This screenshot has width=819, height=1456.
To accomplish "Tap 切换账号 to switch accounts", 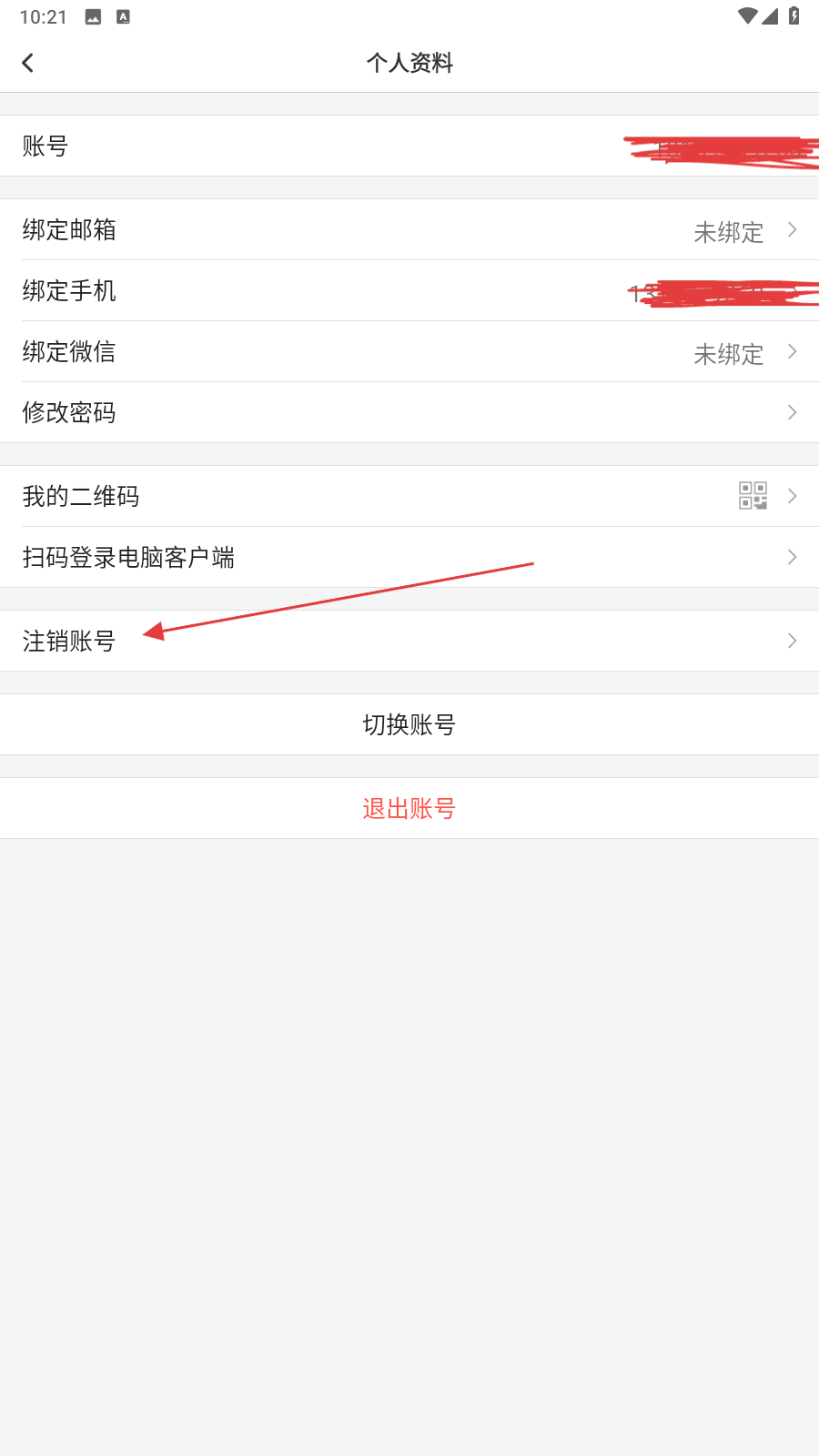I will tap(409, 725).
